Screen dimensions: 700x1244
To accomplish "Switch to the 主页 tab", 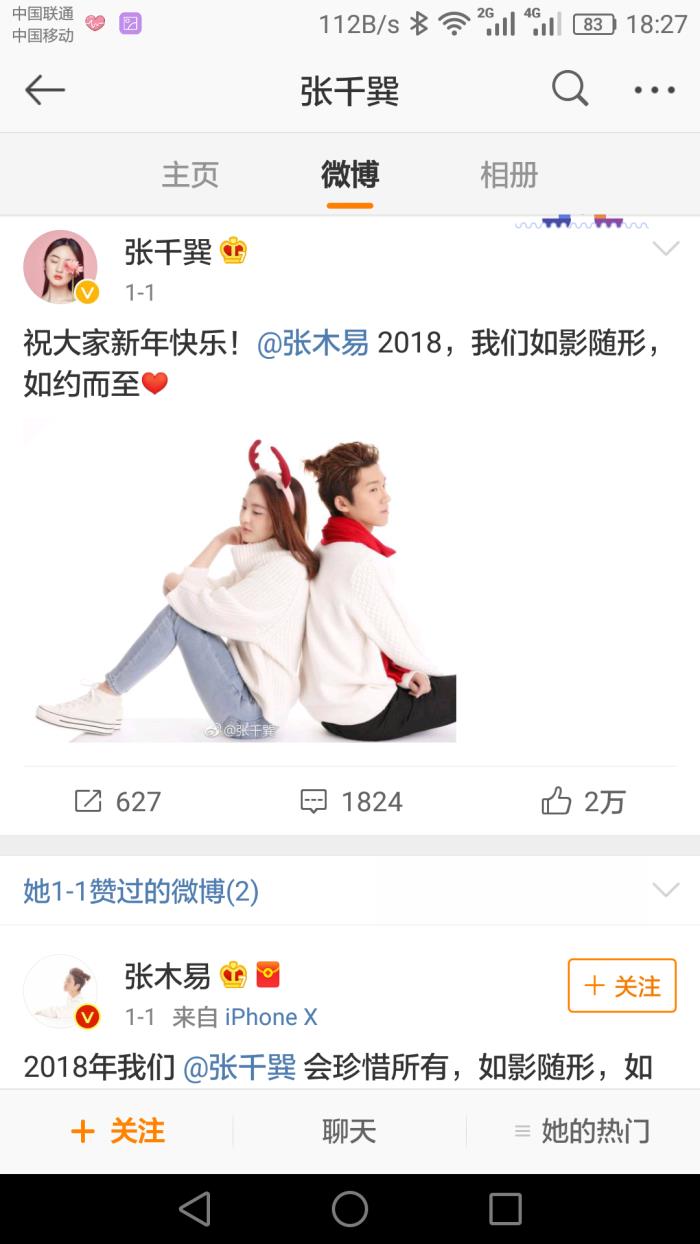I will (190, 175).
